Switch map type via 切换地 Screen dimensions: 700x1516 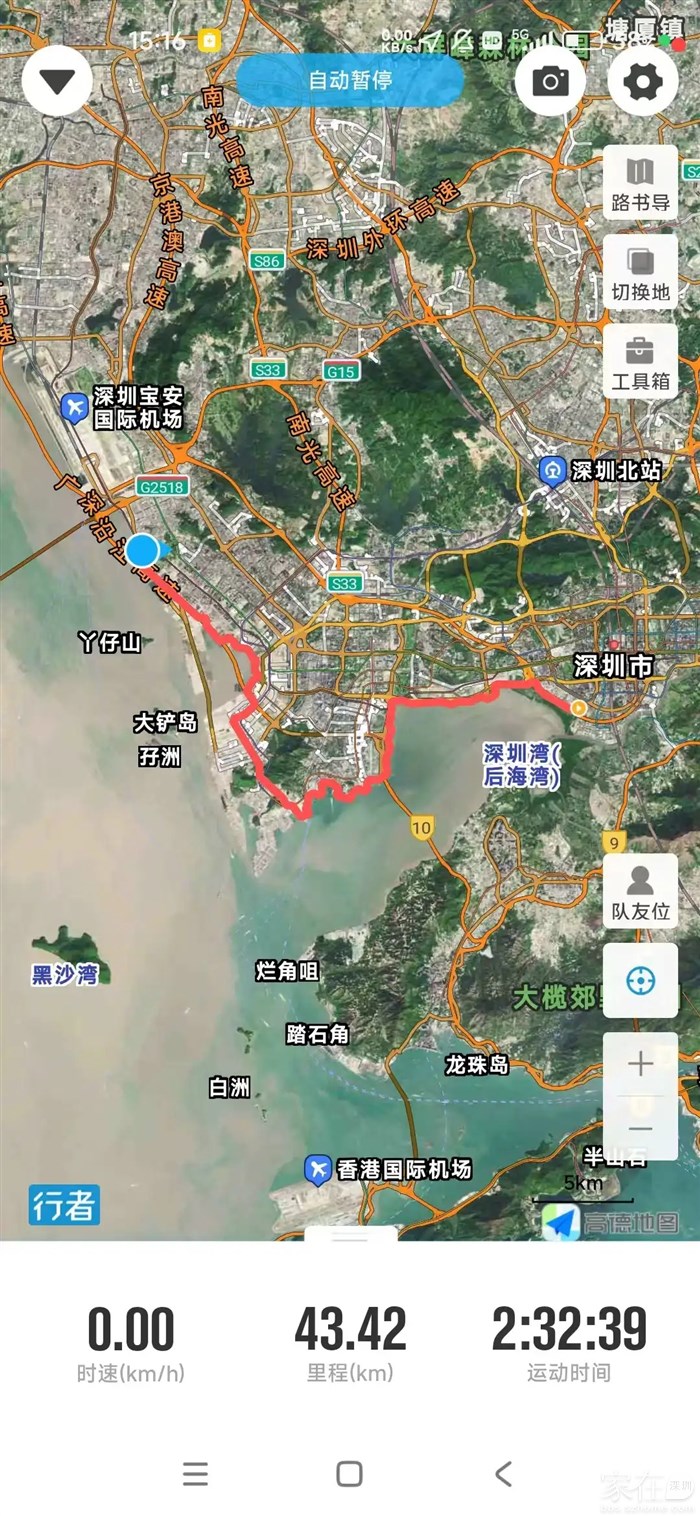click(x=640, y=273)
